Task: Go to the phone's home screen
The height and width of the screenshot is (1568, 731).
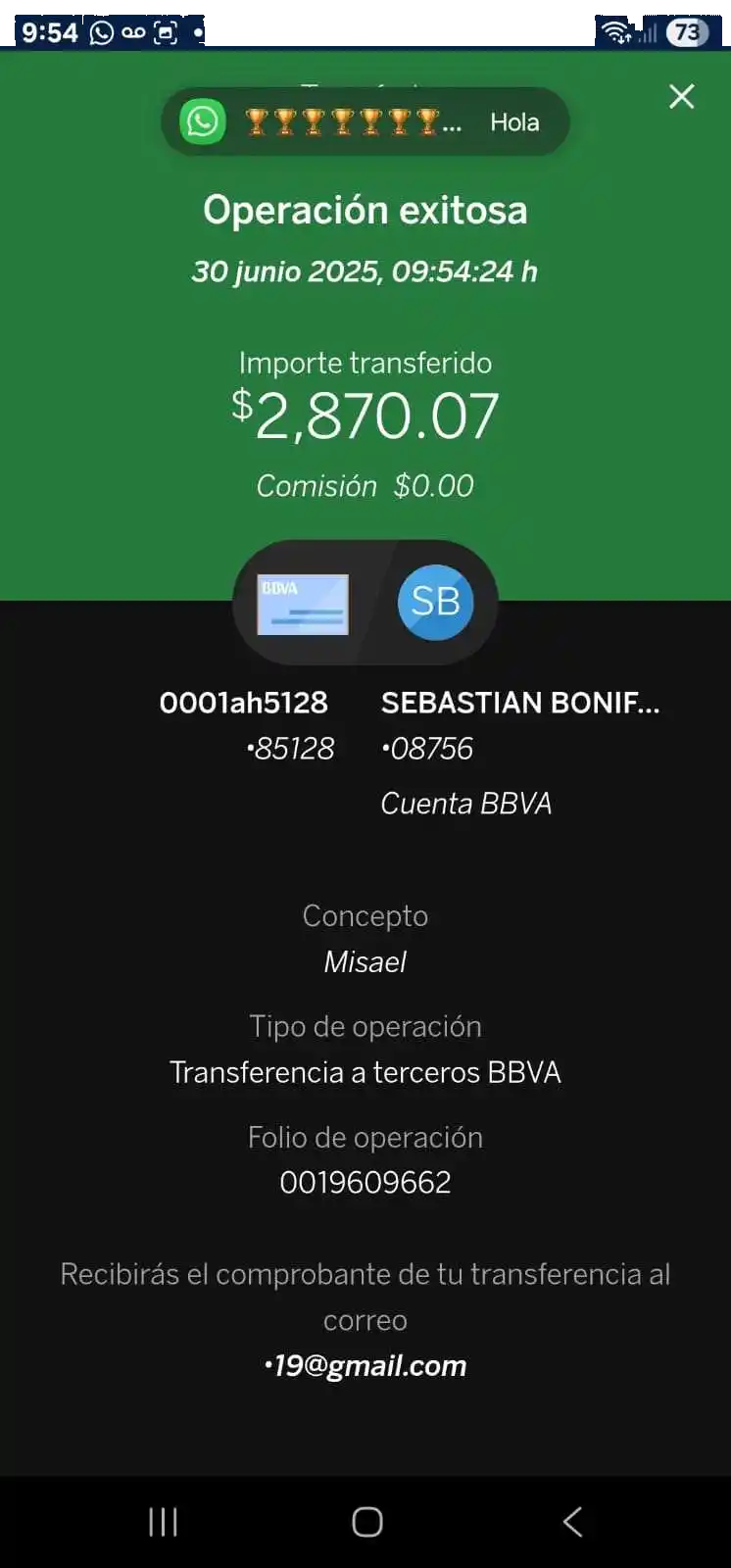Action: [x=366, y=1521]
